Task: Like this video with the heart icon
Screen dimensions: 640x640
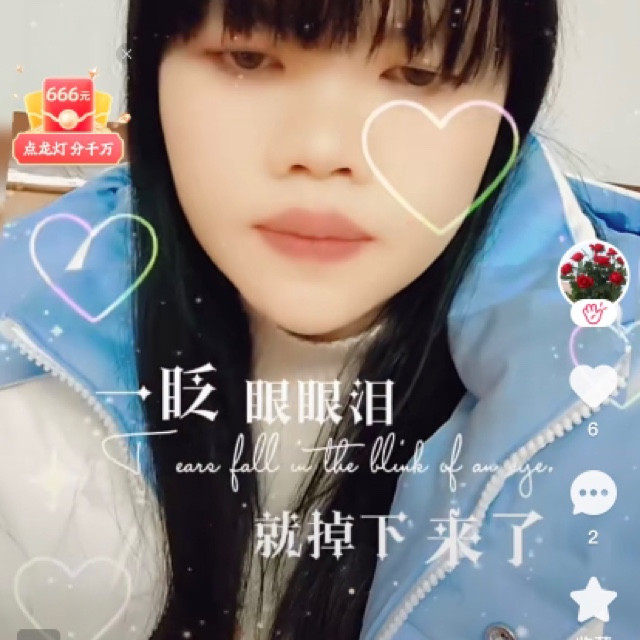Action: (593, 386)
